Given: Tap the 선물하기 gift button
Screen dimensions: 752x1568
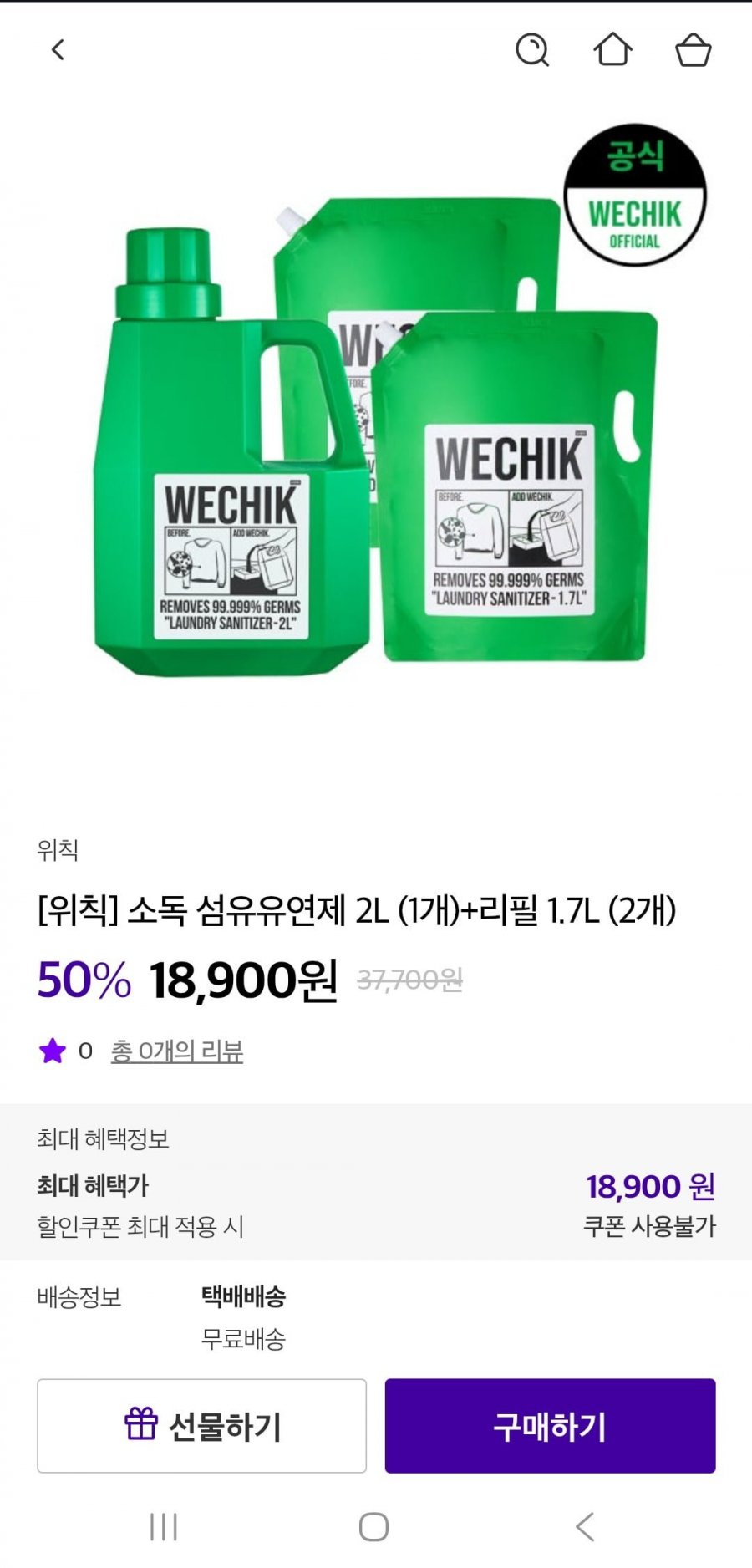Looking at the screenshot, I should point(201,1426).
